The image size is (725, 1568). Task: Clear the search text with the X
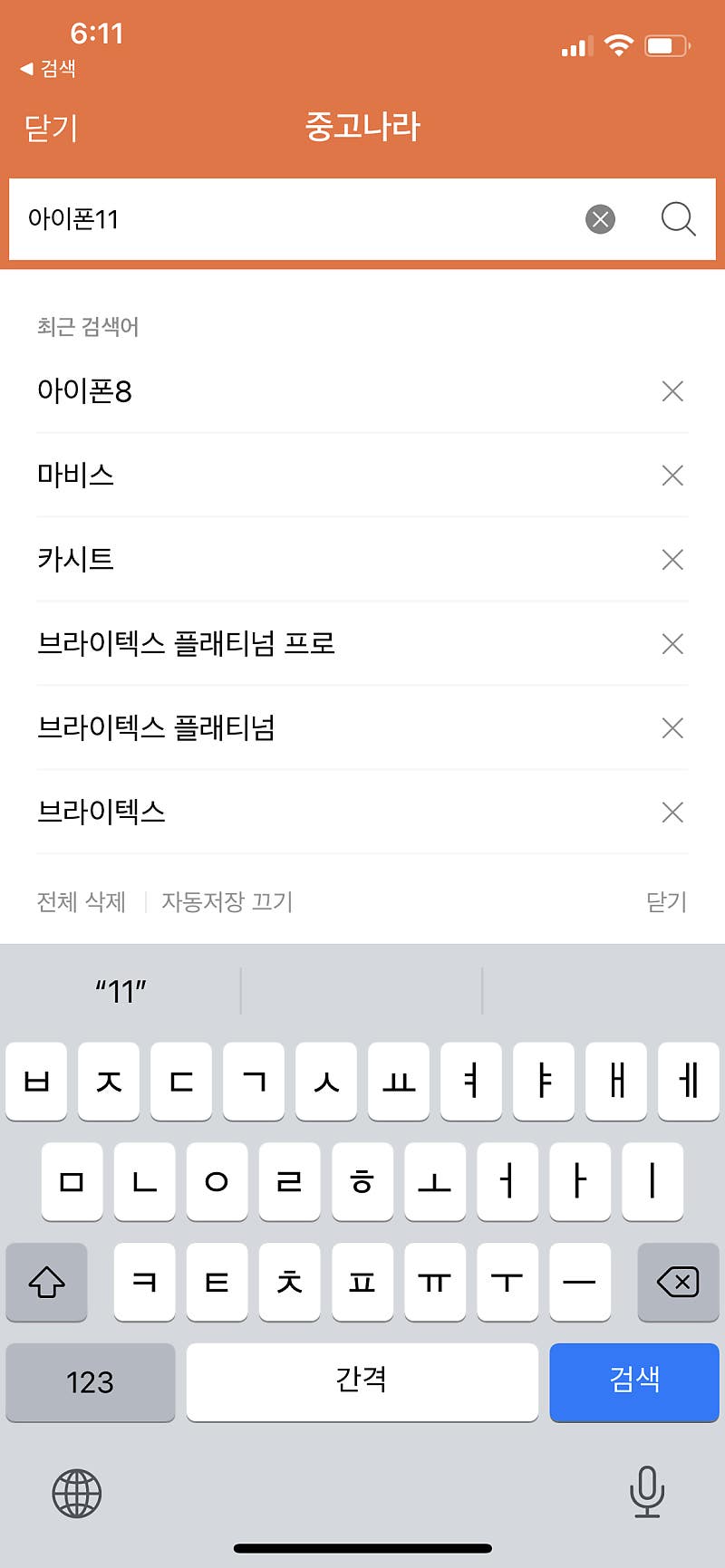[x=600, y=219]
